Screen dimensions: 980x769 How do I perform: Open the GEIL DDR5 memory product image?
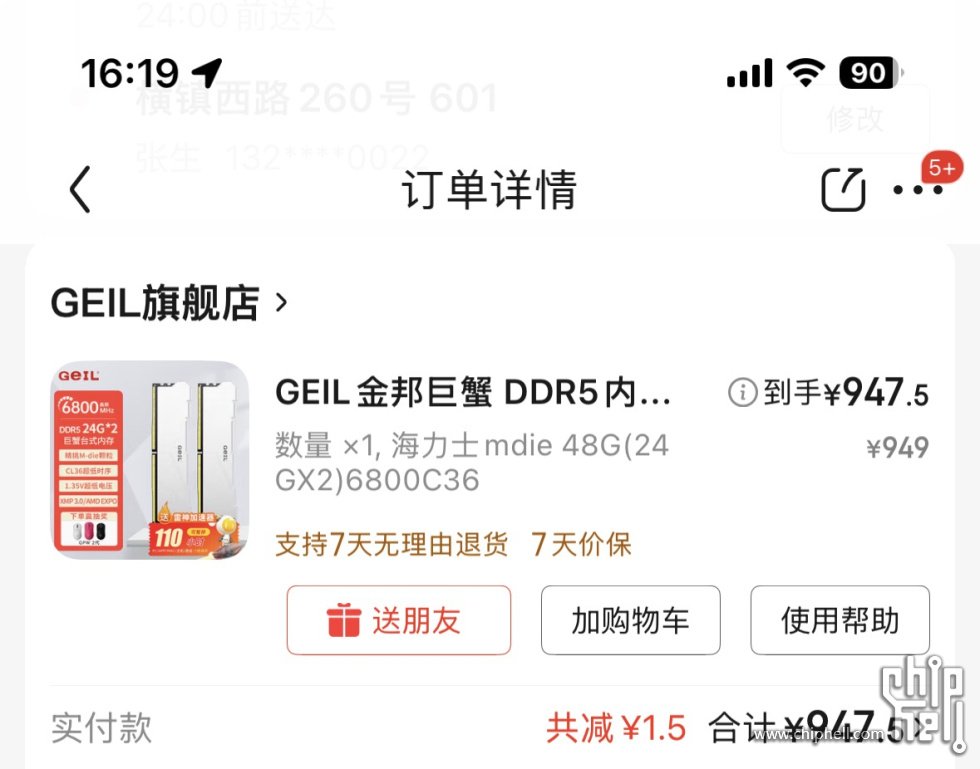(150, 460)
